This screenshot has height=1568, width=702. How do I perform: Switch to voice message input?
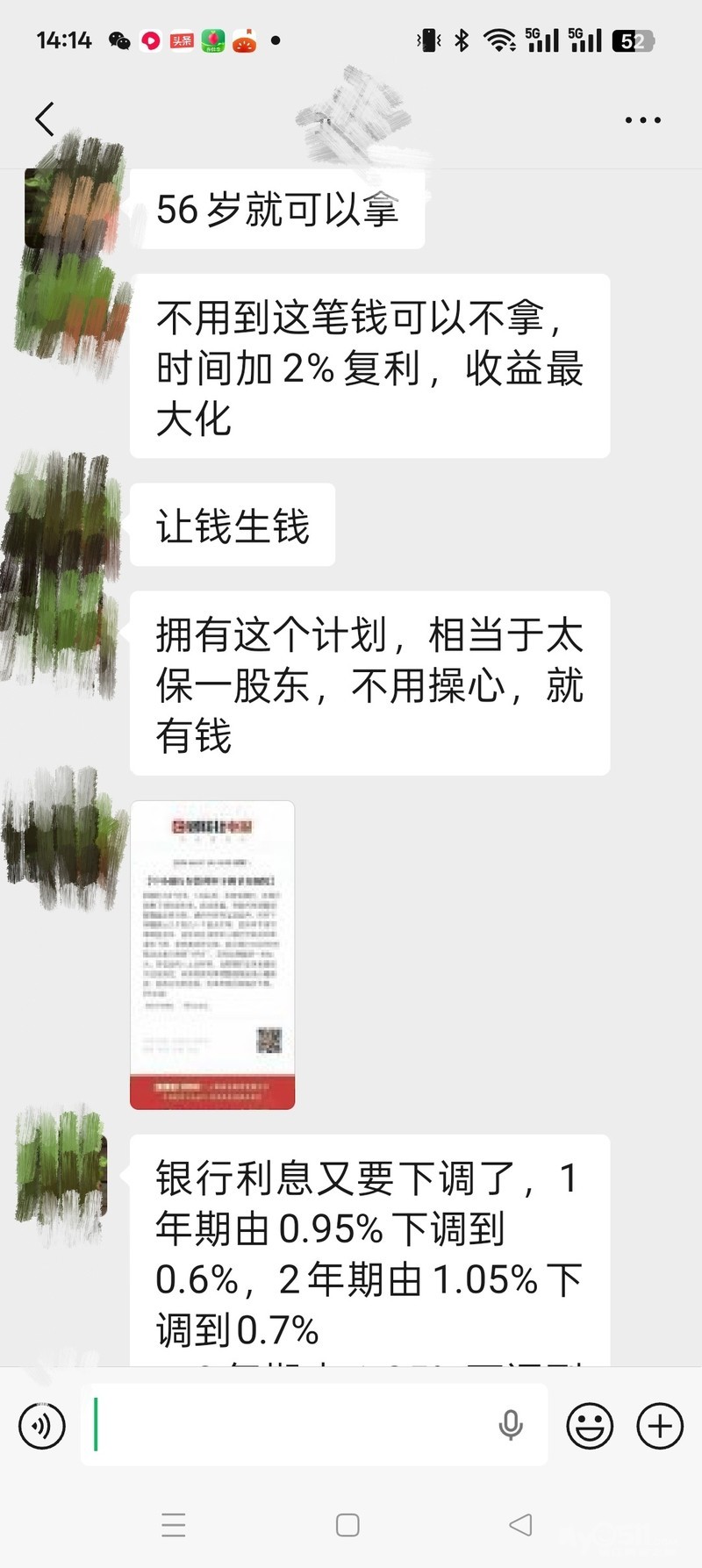pos(42,1425)
